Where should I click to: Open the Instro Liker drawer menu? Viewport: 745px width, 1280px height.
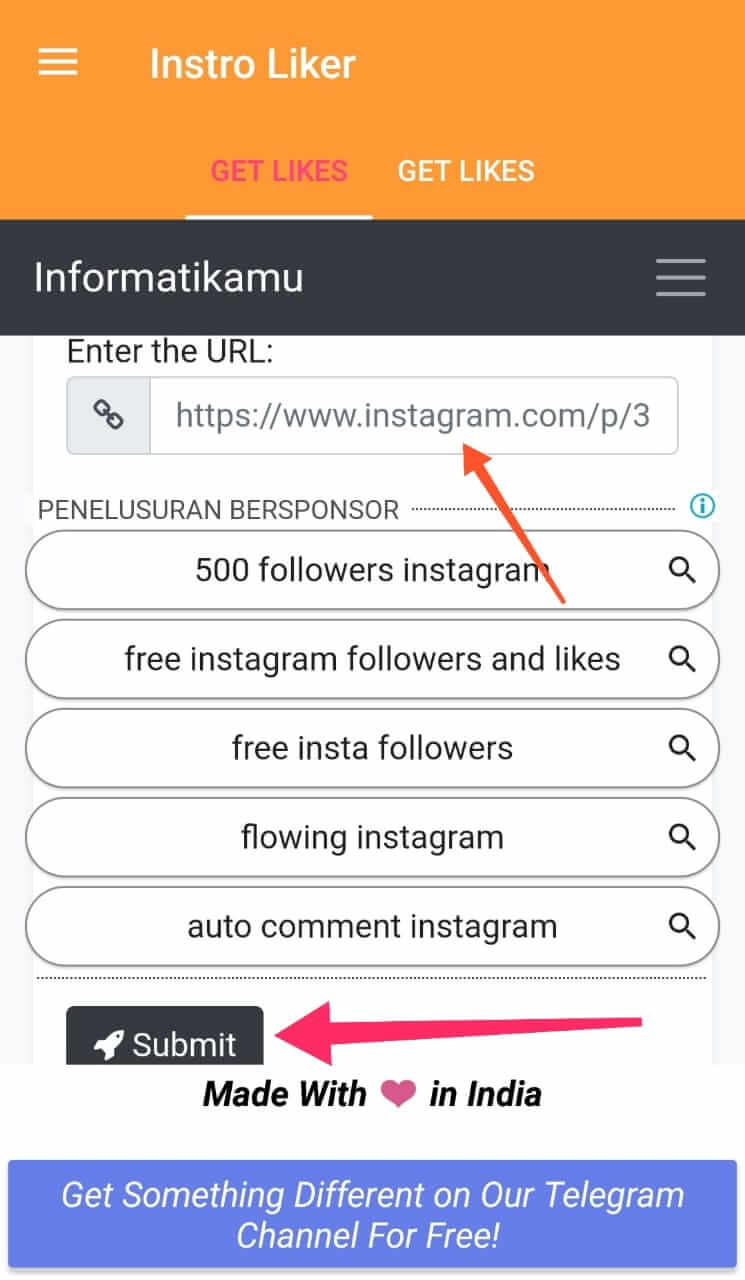58,62
